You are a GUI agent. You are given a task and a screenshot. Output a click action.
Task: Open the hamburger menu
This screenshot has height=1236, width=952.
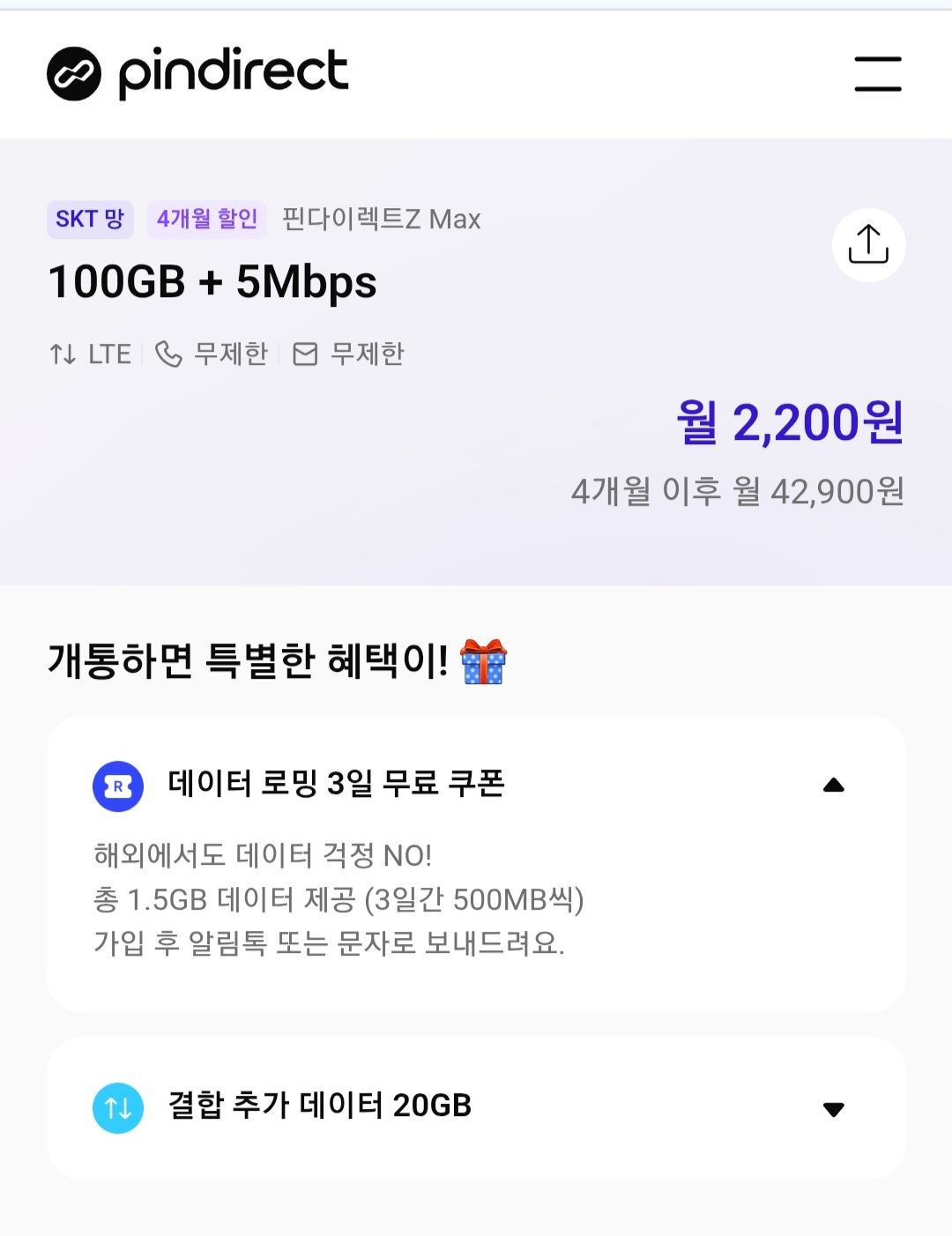[877, 74]
